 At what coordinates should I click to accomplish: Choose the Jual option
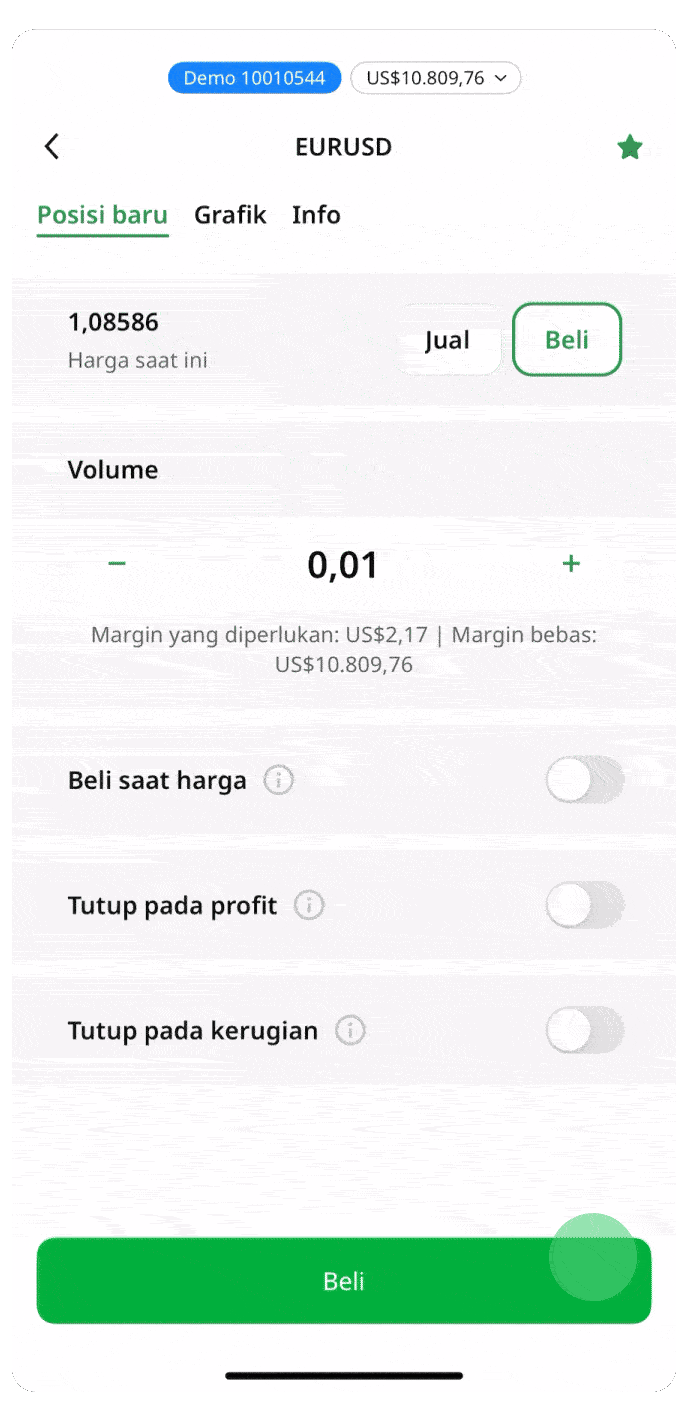(447, 340)
